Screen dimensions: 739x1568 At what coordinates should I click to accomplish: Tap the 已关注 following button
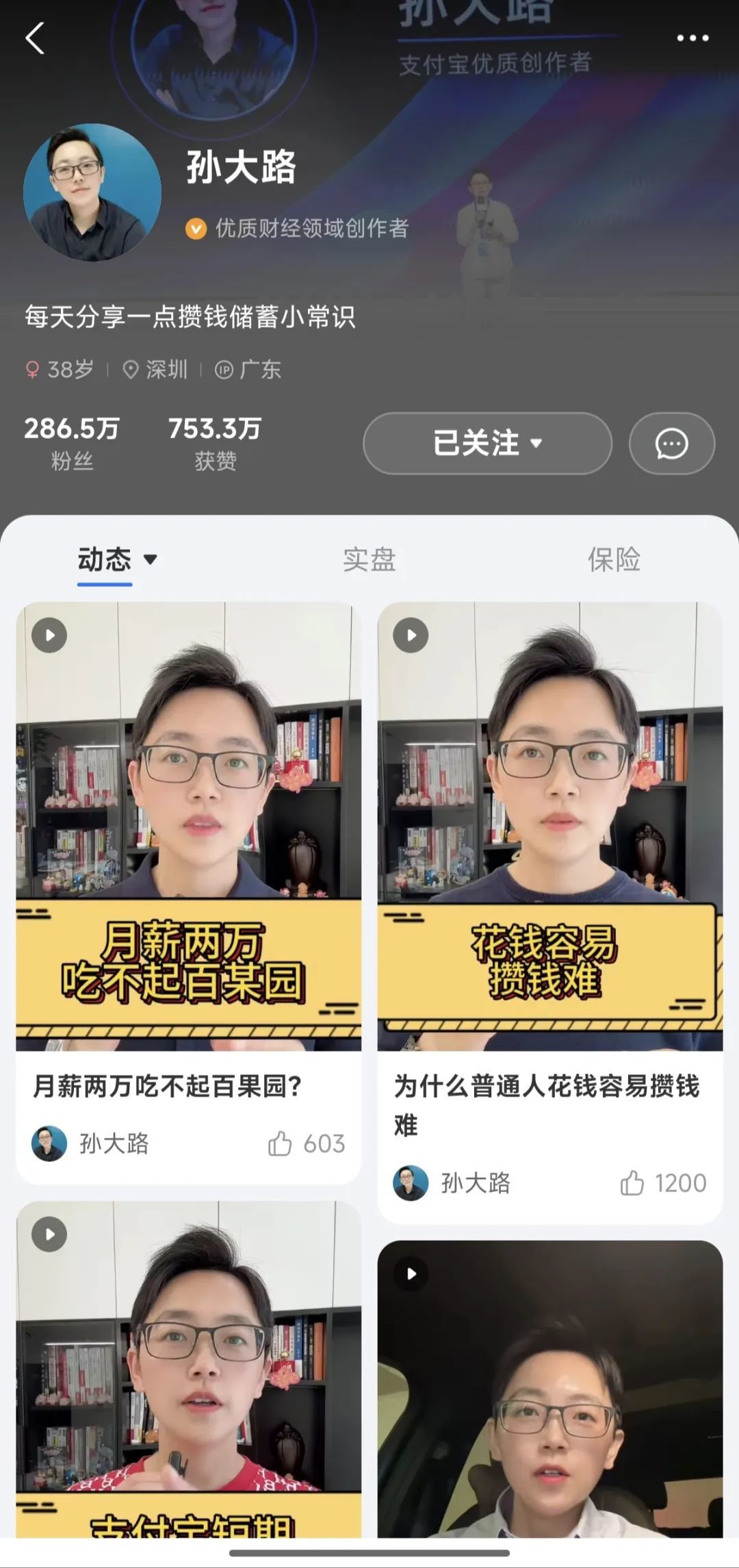pos(487,443)
